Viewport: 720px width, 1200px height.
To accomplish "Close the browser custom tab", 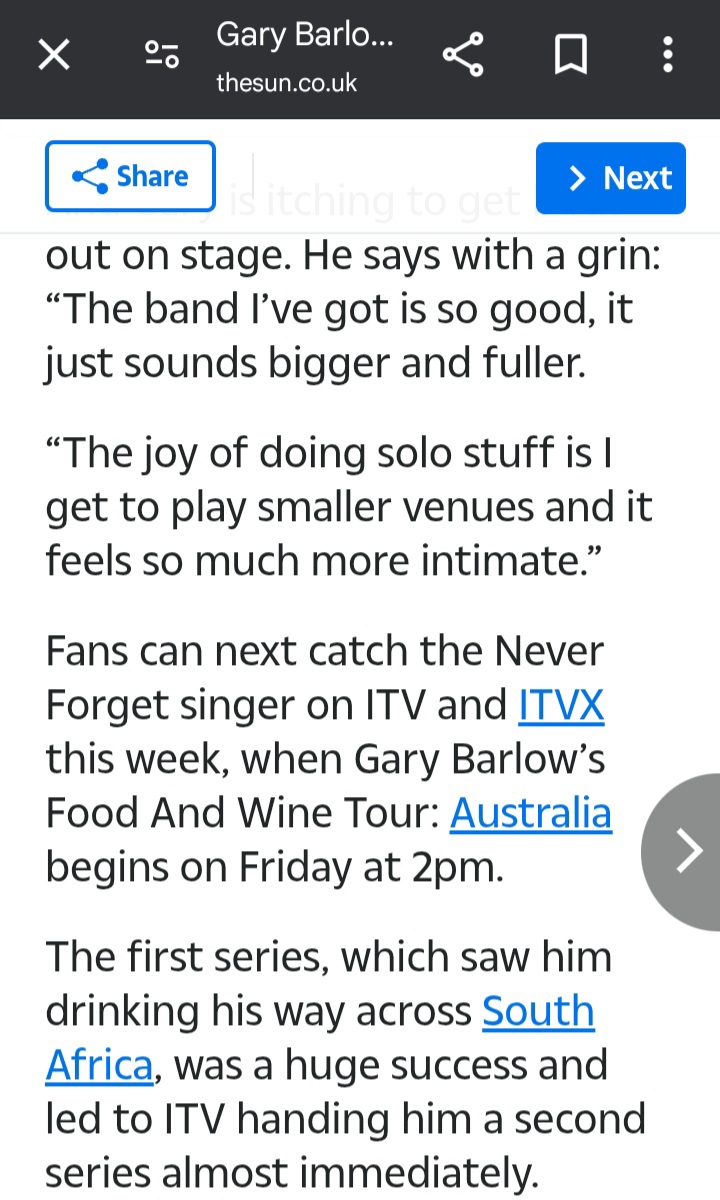I will tap(54, 55).
